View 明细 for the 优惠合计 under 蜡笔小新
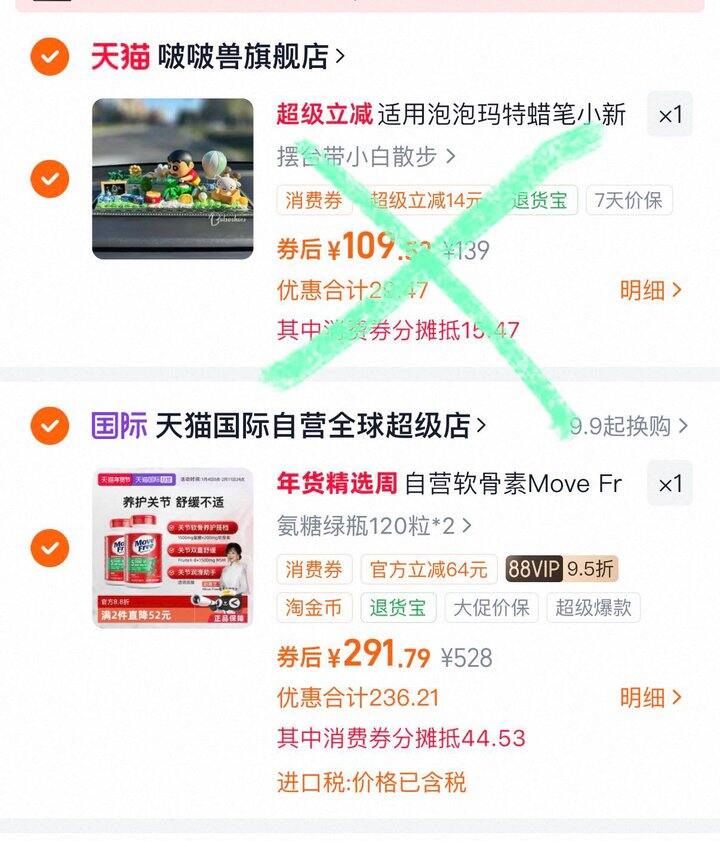Screen dimensions: 720x841 (650, 290)
